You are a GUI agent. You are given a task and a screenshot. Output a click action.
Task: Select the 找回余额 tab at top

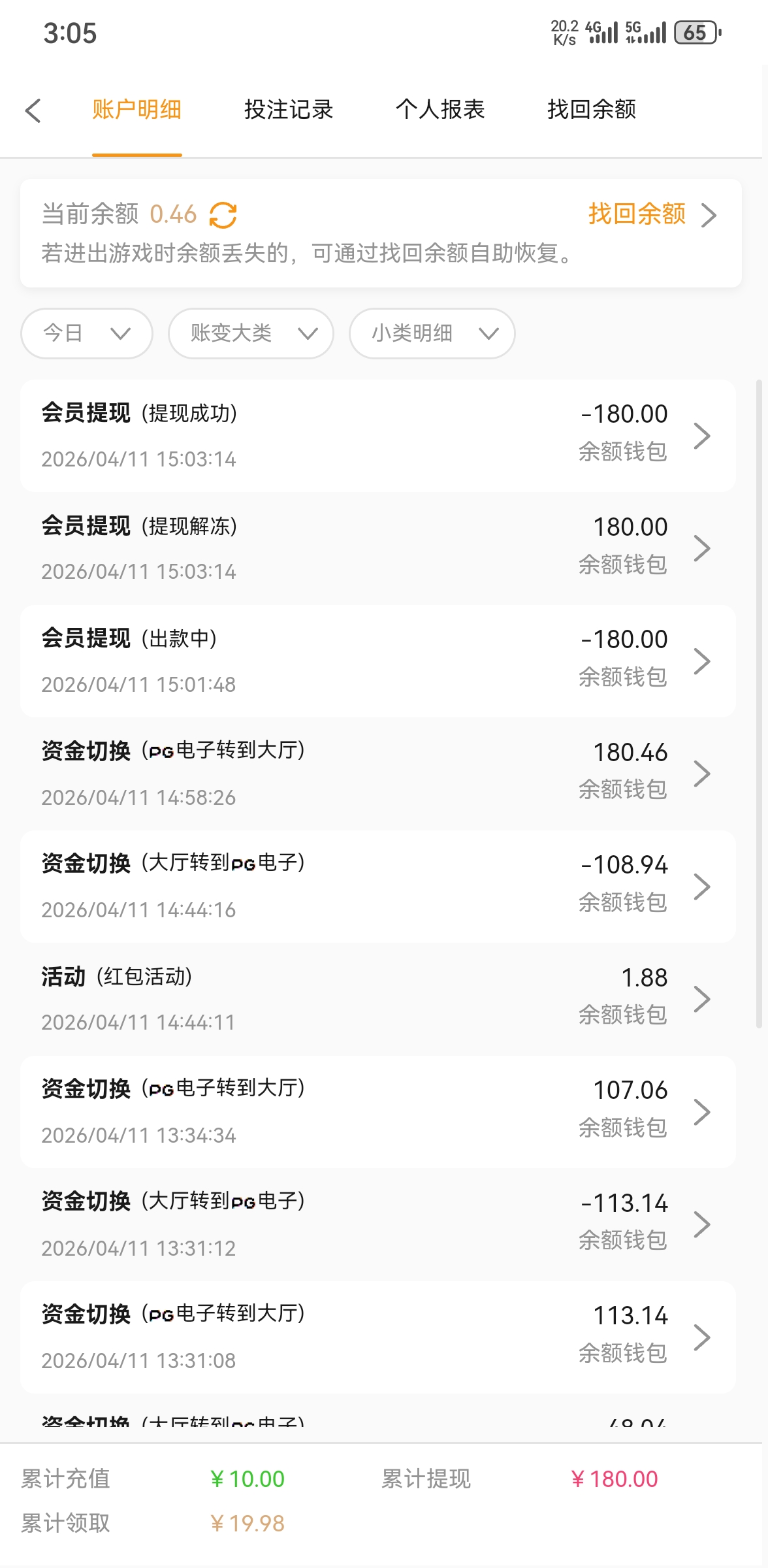tap(592, 110)
